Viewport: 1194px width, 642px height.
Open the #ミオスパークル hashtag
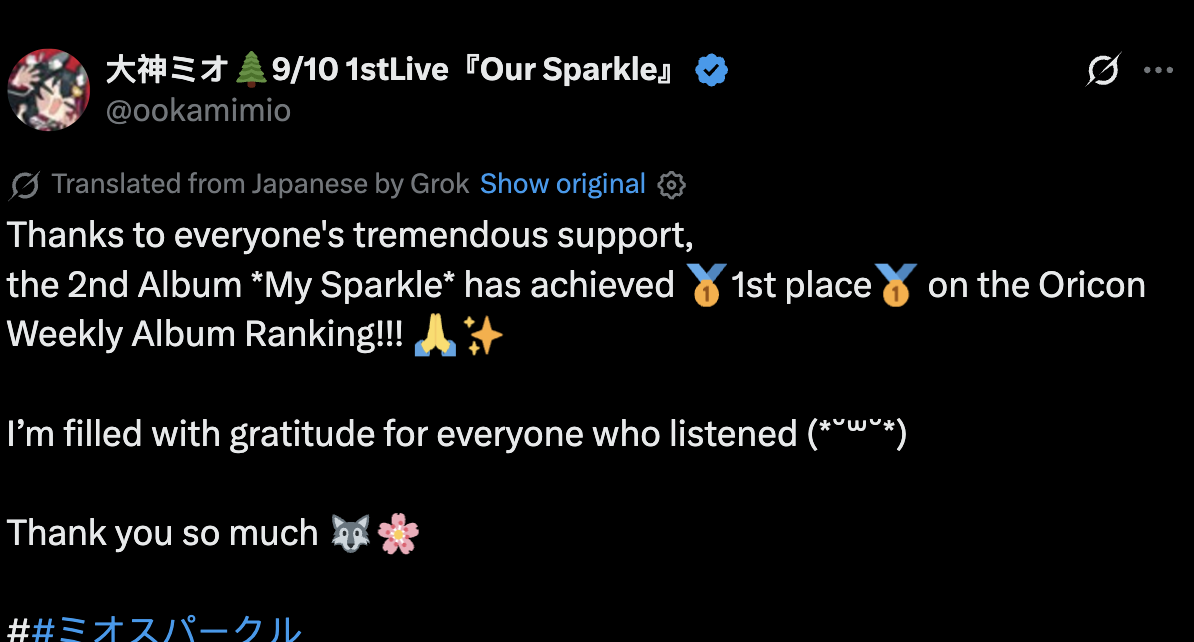166,629
